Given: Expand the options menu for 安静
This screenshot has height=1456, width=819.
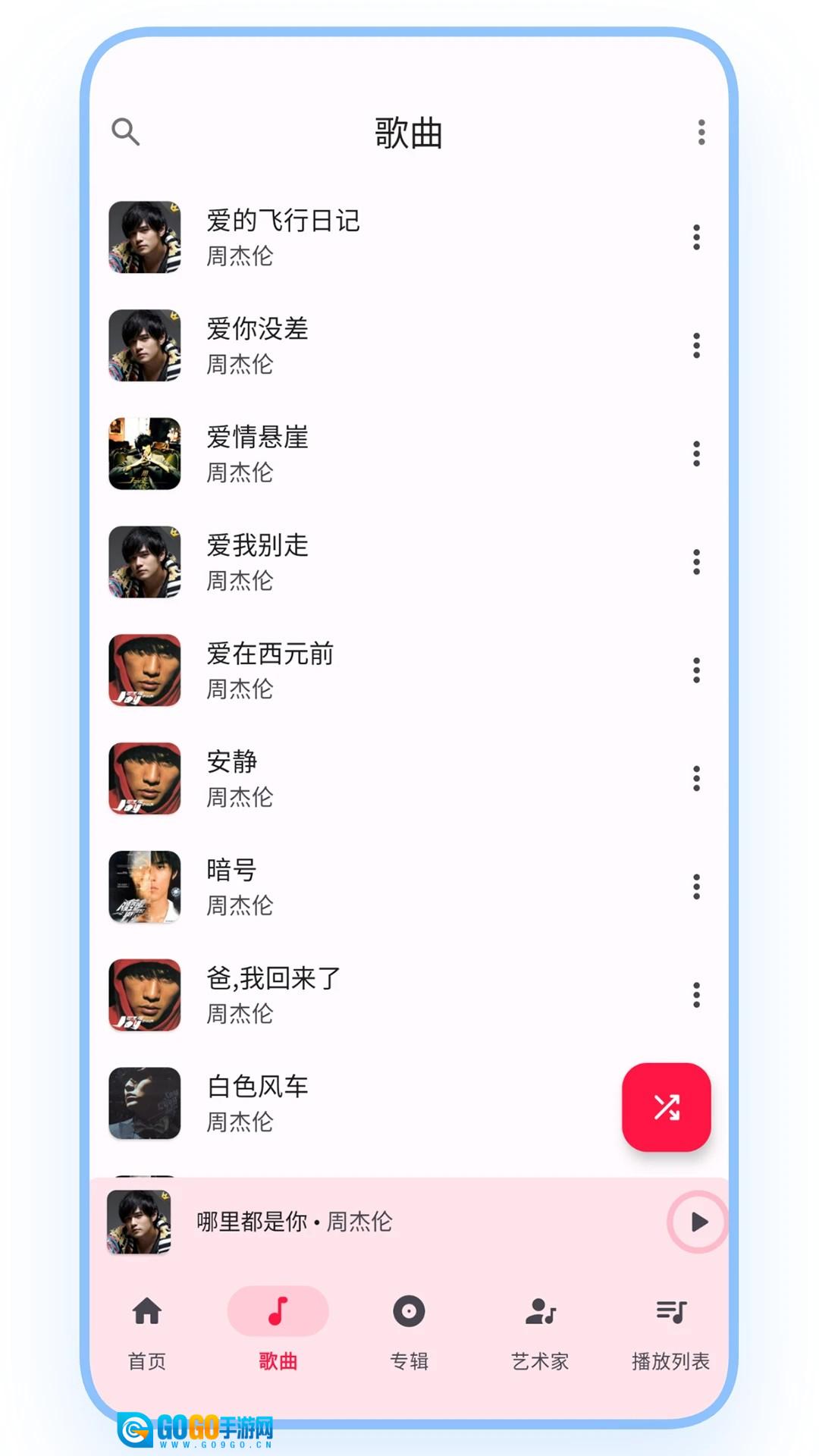Looking at the screenshot, I should pyautogui.click(x=696, y=778).
